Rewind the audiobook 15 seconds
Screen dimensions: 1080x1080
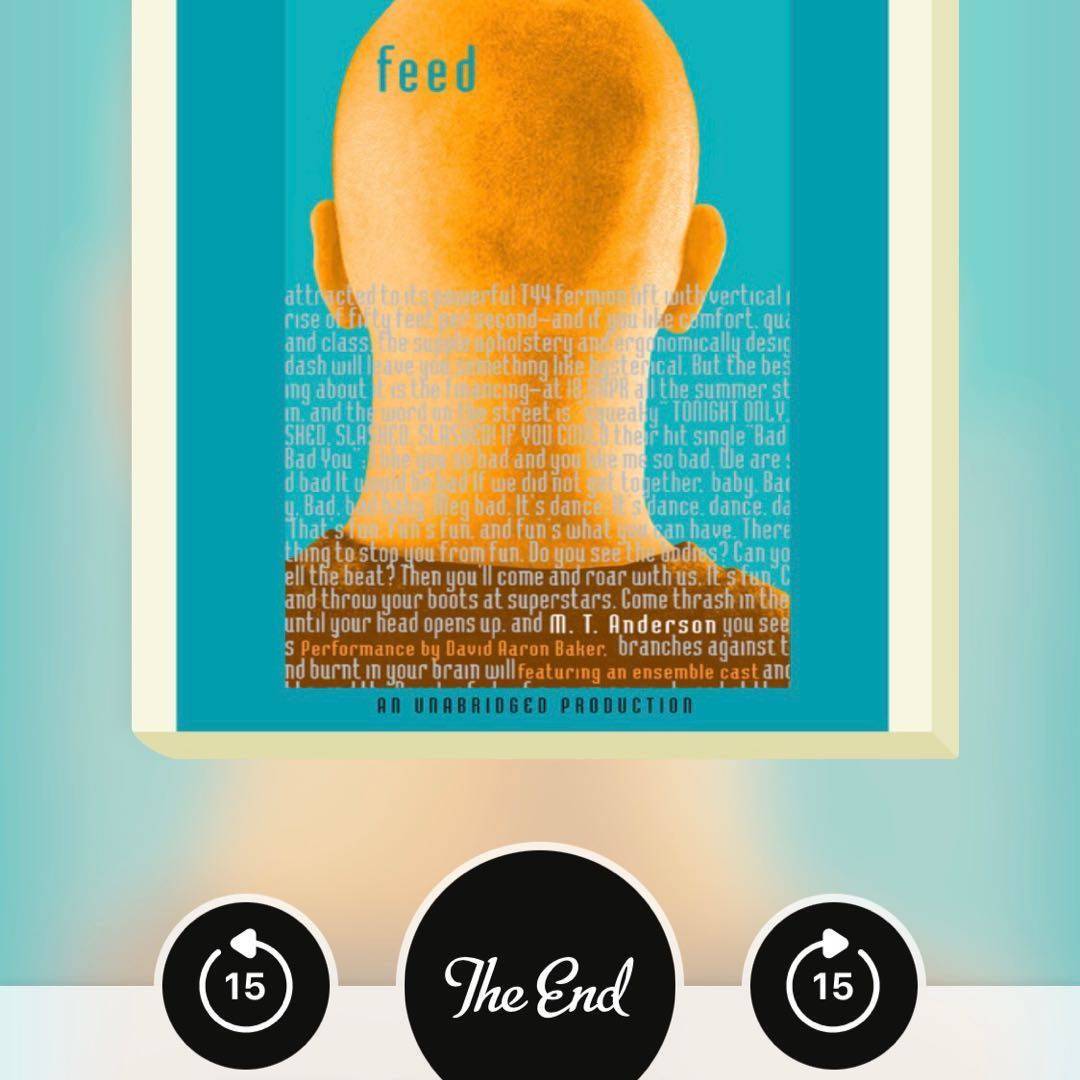245,983
